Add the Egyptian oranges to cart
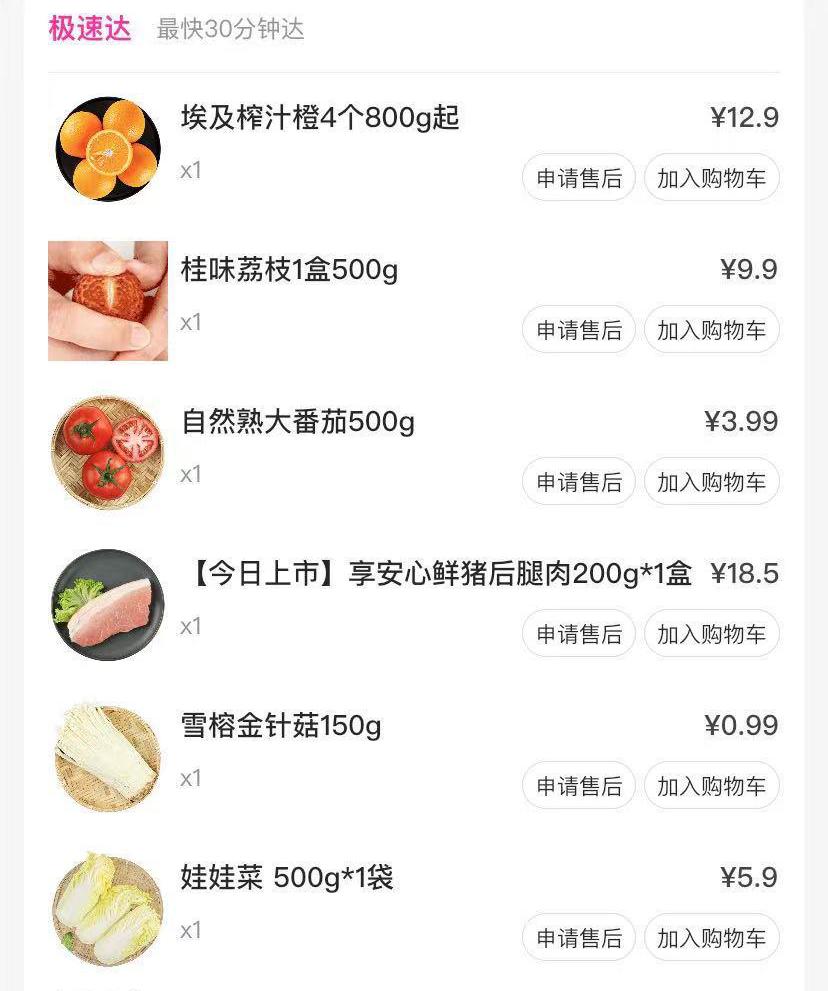The image size is (828, 991). (x=712, y=177)
